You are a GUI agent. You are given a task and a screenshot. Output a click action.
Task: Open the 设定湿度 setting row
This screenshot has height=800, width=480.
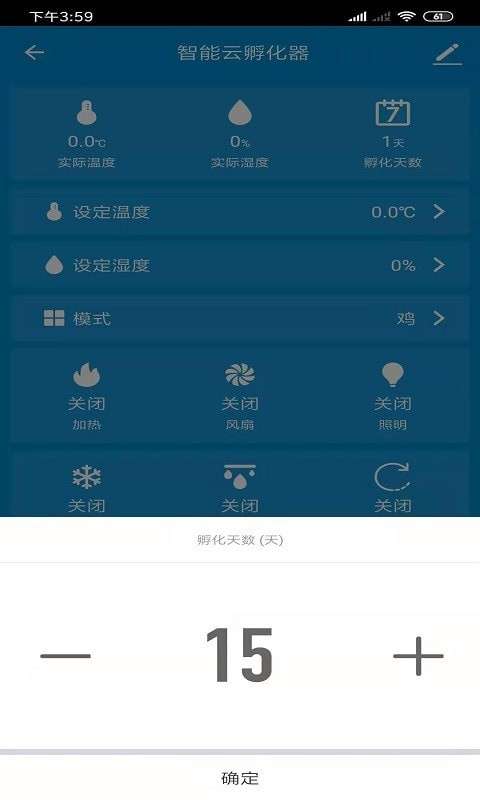(x=240, y=265)
